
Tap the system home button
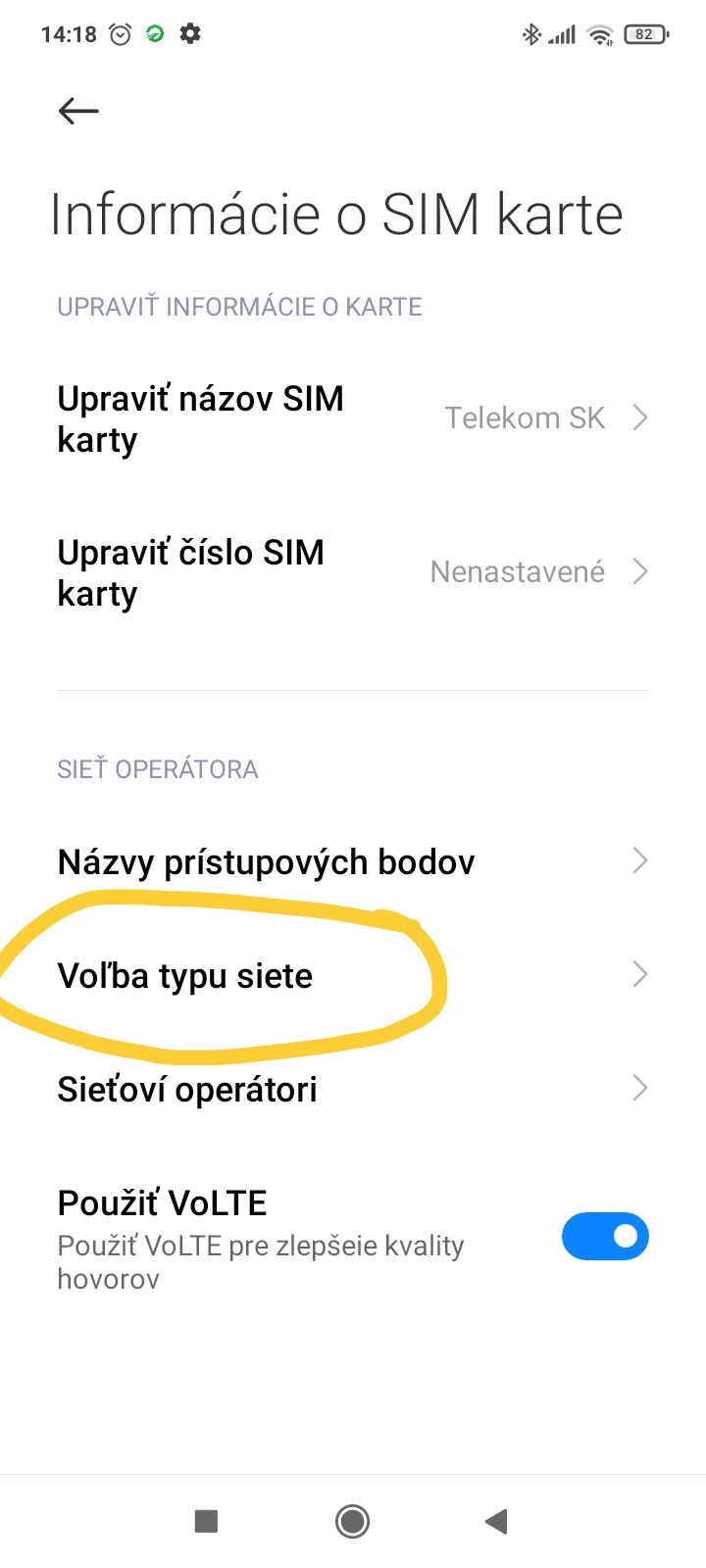pos(352,1521)
